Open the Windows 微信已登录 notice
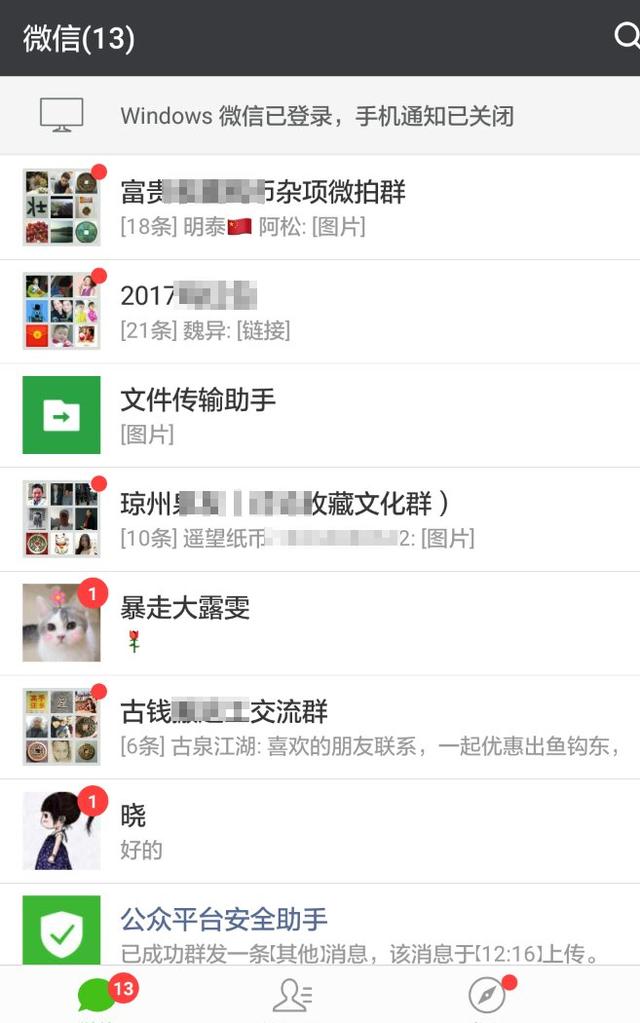The width and height of the screenshot is (640, 1023). pos(320,115)
